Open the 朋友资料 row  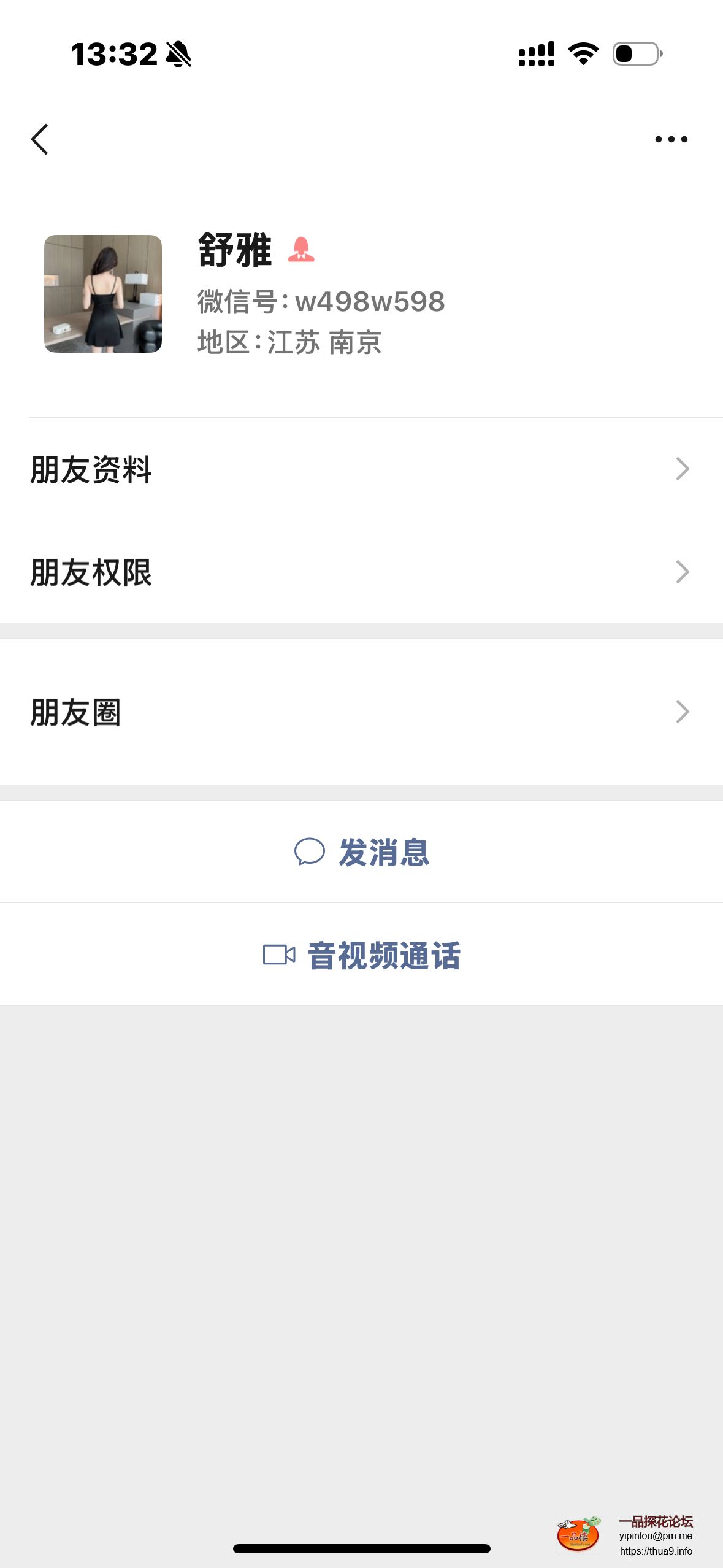[x=362, y=469]
